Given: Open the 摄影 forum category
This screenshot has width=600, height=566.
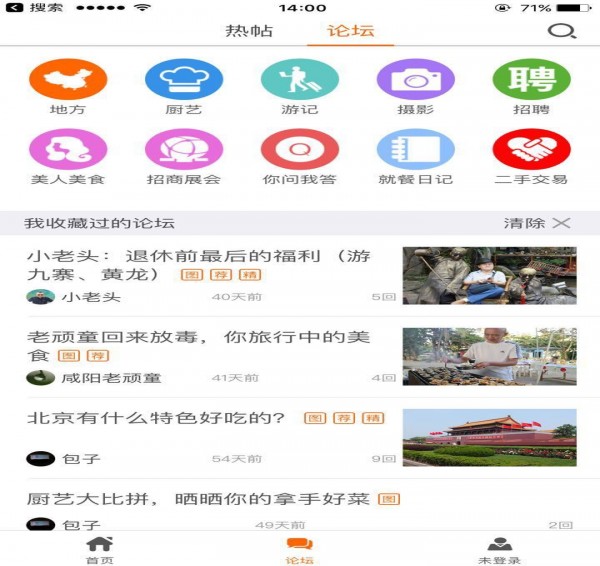Looking at the screenshot, I should [x=415, y=80].
